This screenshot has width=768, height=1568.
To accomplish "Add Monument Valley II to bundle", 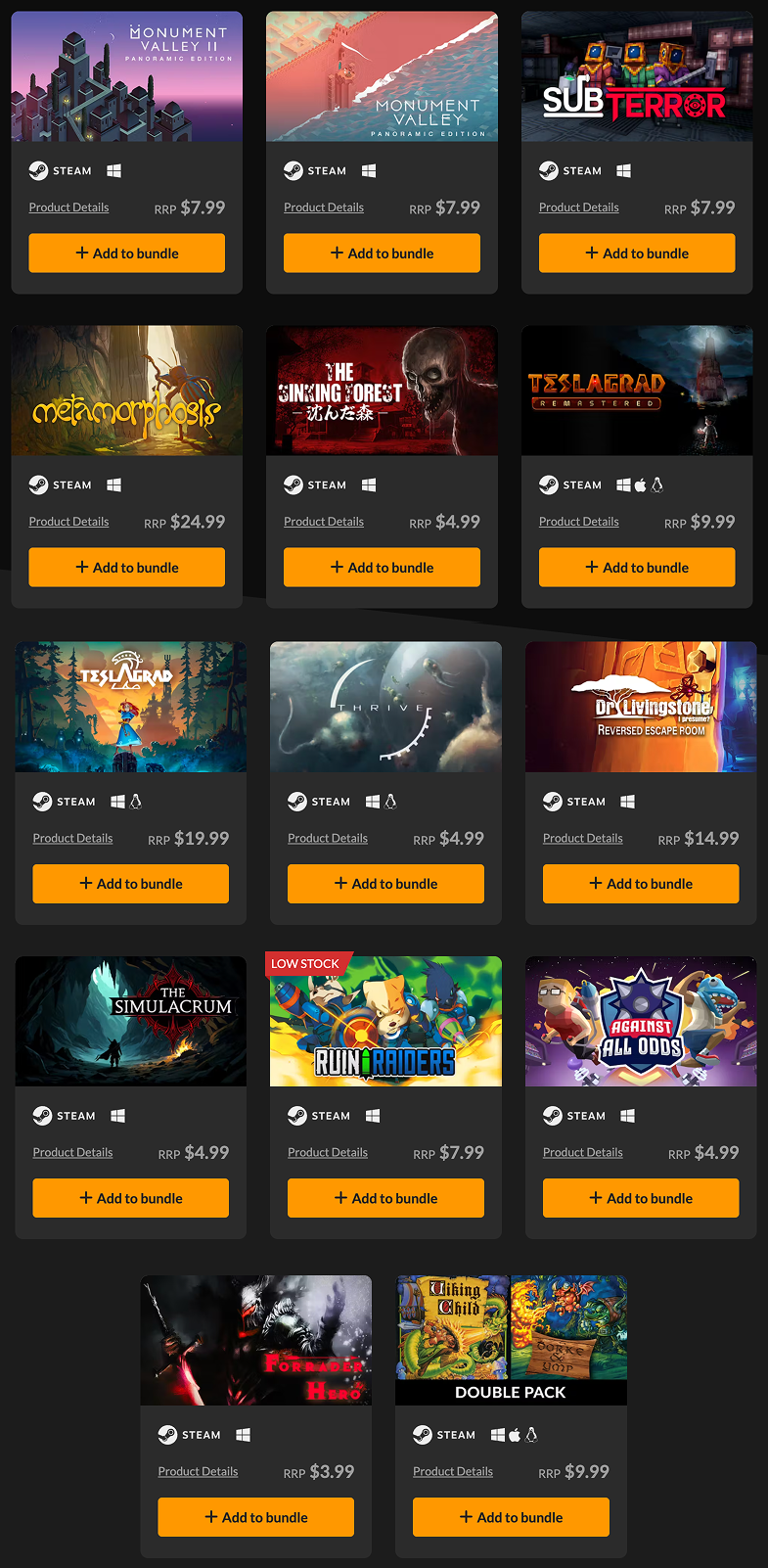I will click(x=127, y=253).
